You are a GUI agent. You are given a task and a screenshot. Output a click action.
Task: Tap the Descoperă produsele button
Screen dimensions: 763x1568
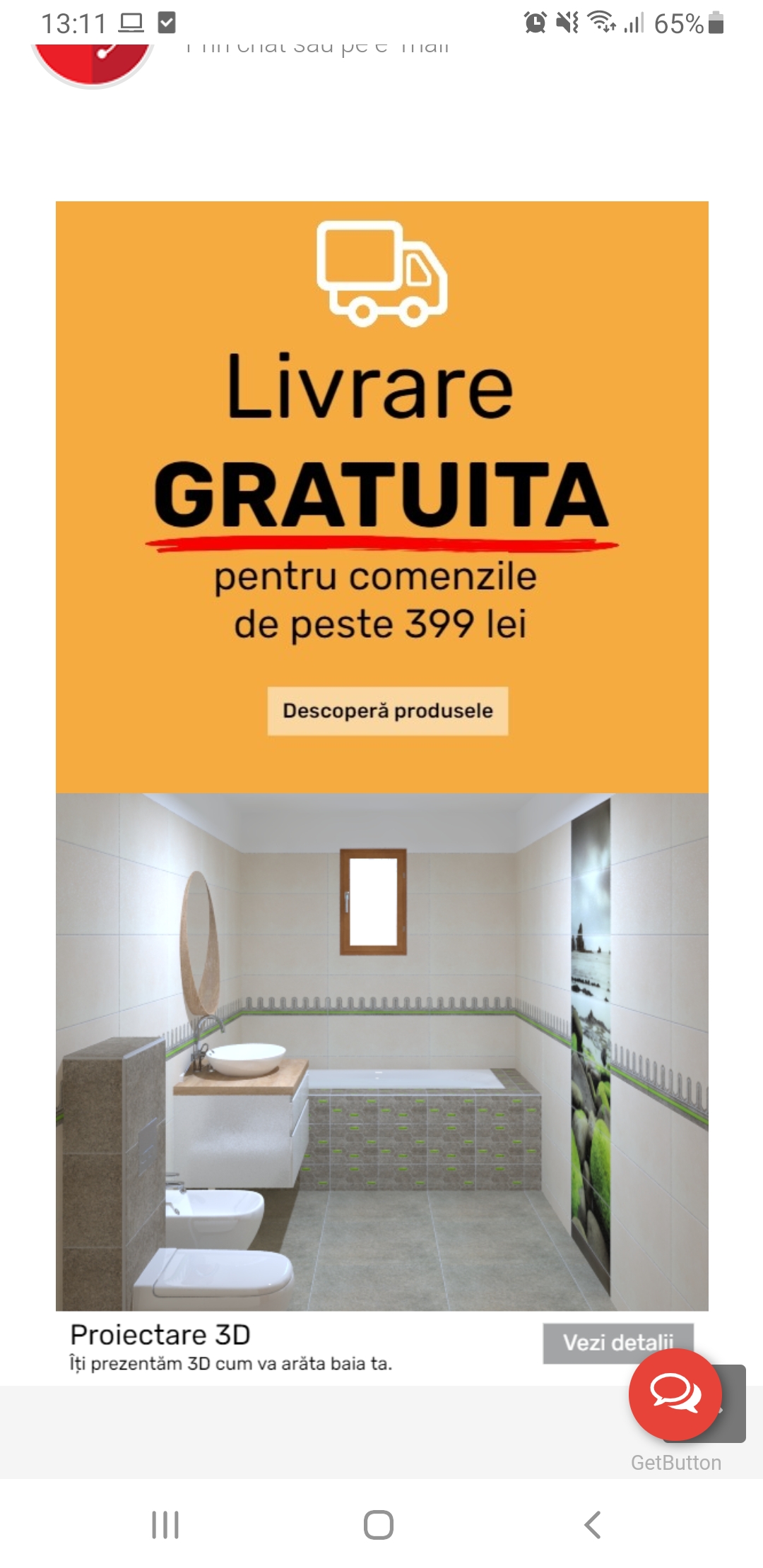point(387,711)
